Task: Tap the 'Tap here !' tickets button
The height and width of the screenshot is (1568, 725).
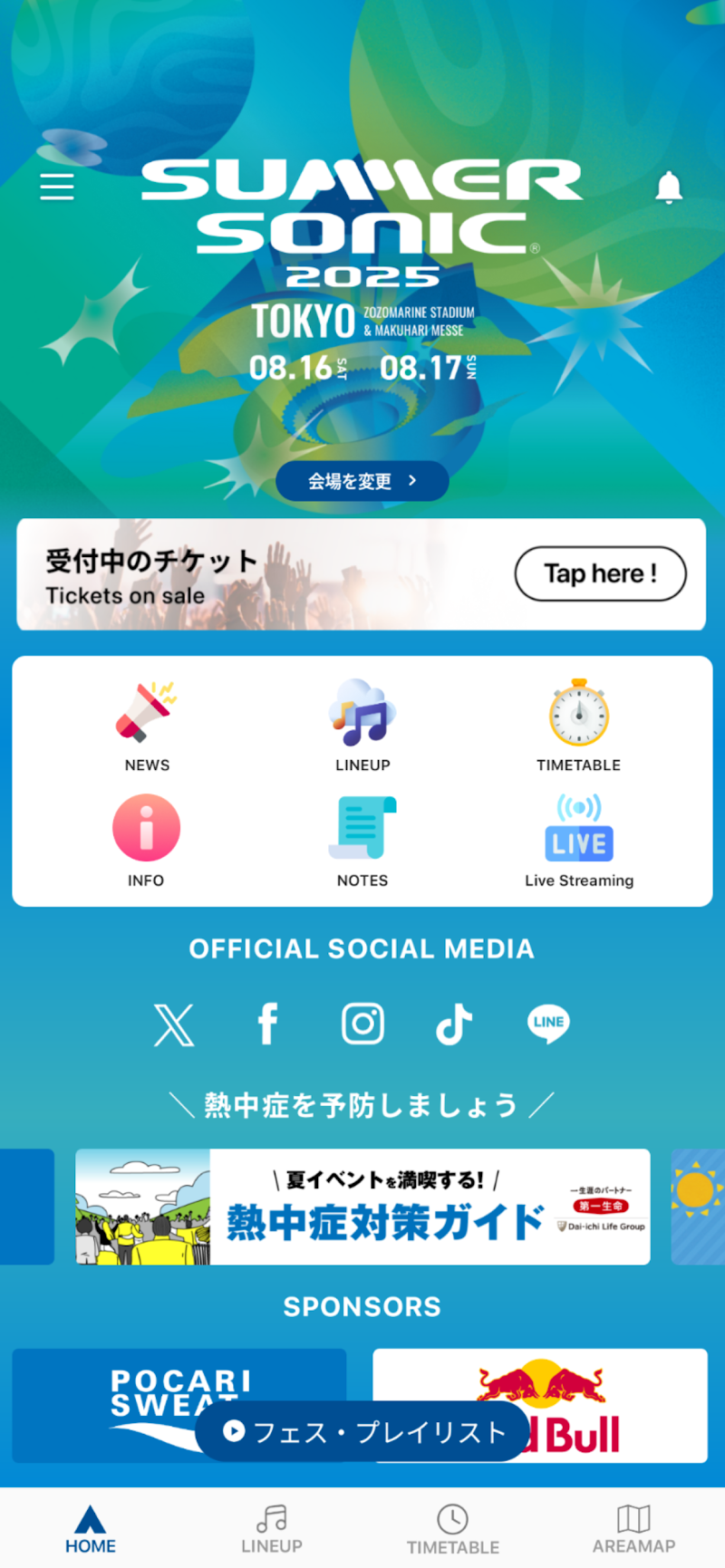Action: coord(600,573)
